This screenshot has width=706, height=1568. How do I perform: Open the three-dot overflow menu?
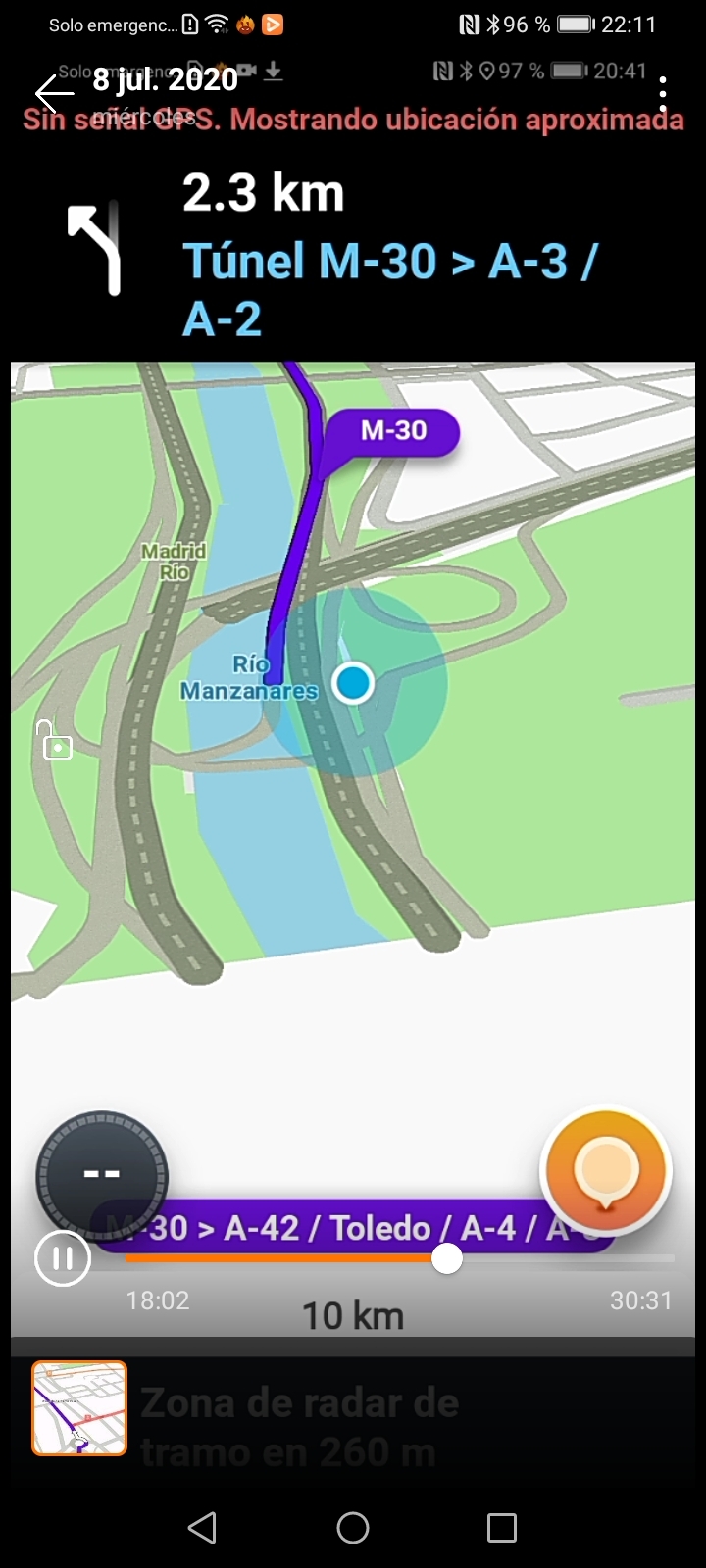pyautogui.click(x=663, y=94)
